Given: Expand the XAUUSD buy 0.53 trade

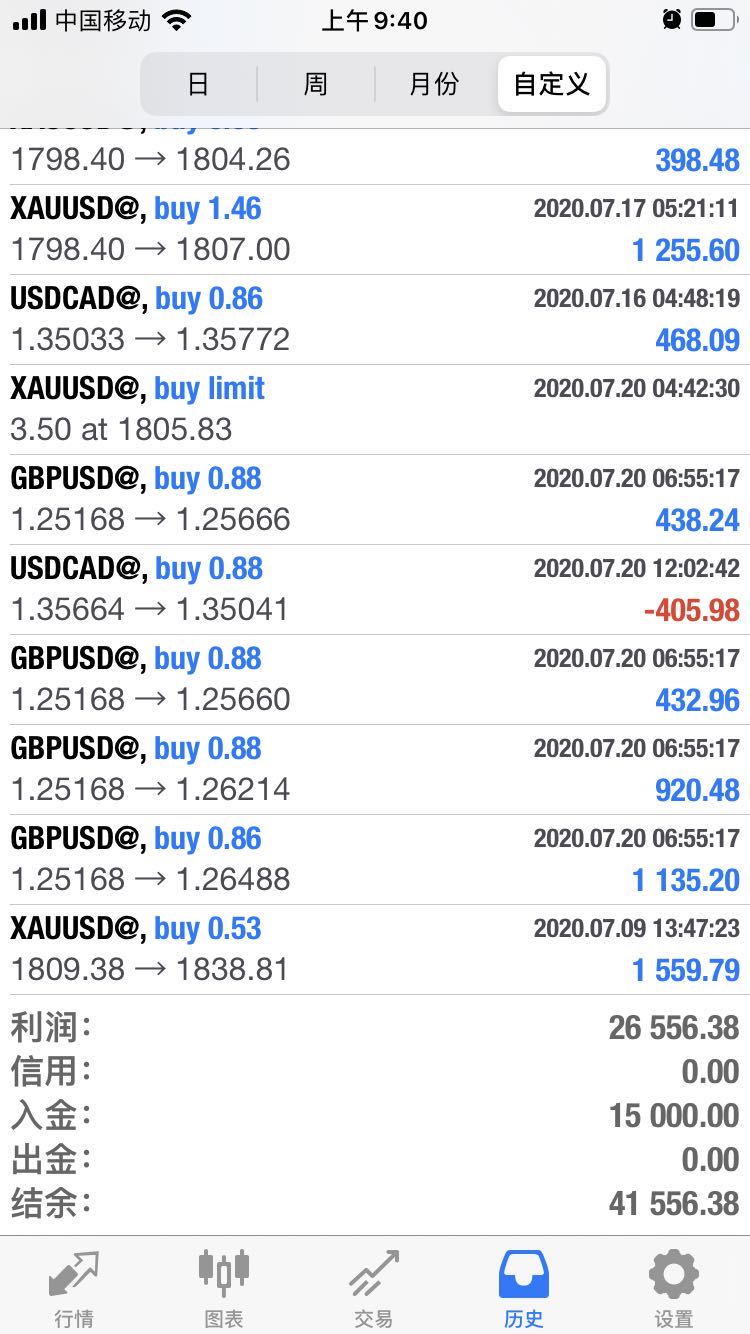Looking at the screenshot, I should point(375,950).
